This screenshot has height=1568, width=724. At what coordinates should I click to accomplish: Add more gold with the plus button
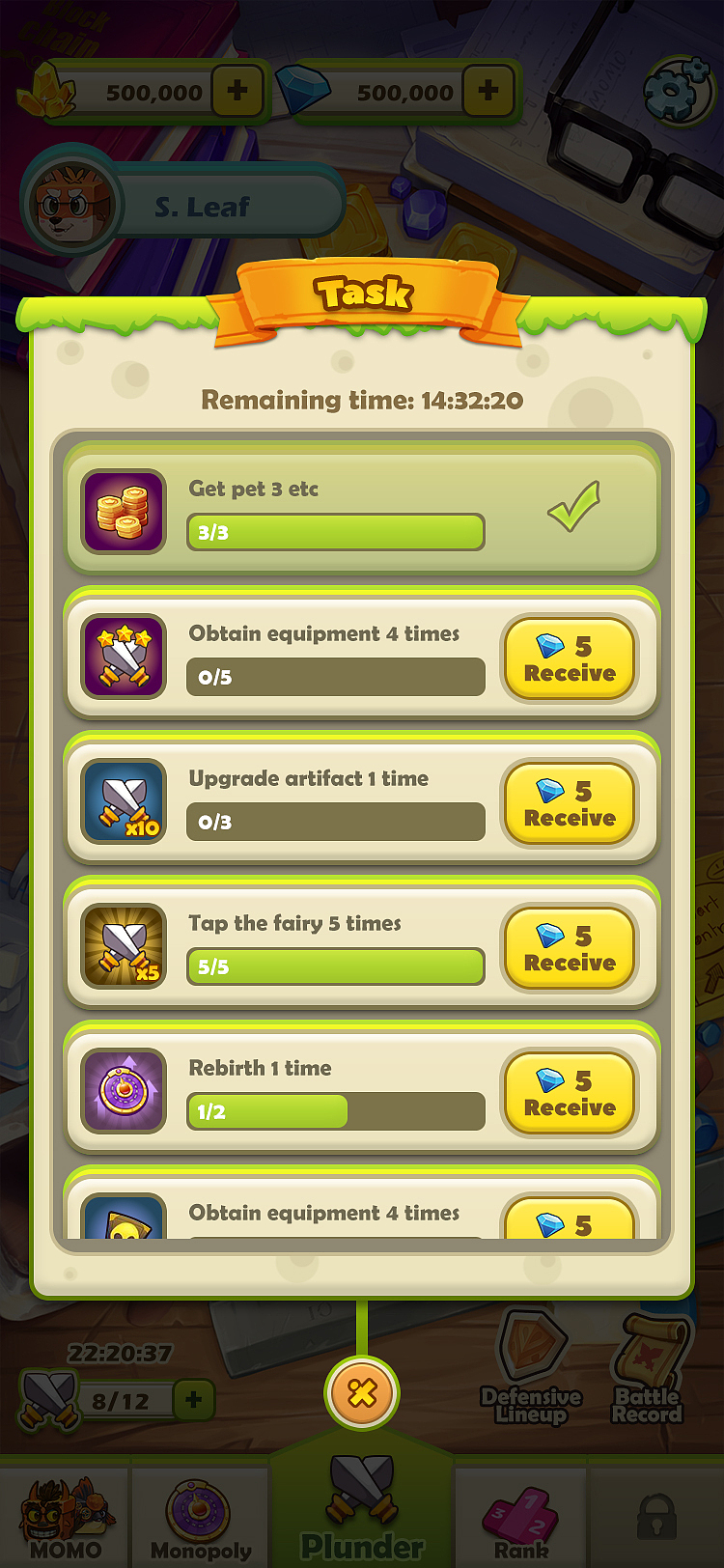pyautogui.click(x=237, y=92)
